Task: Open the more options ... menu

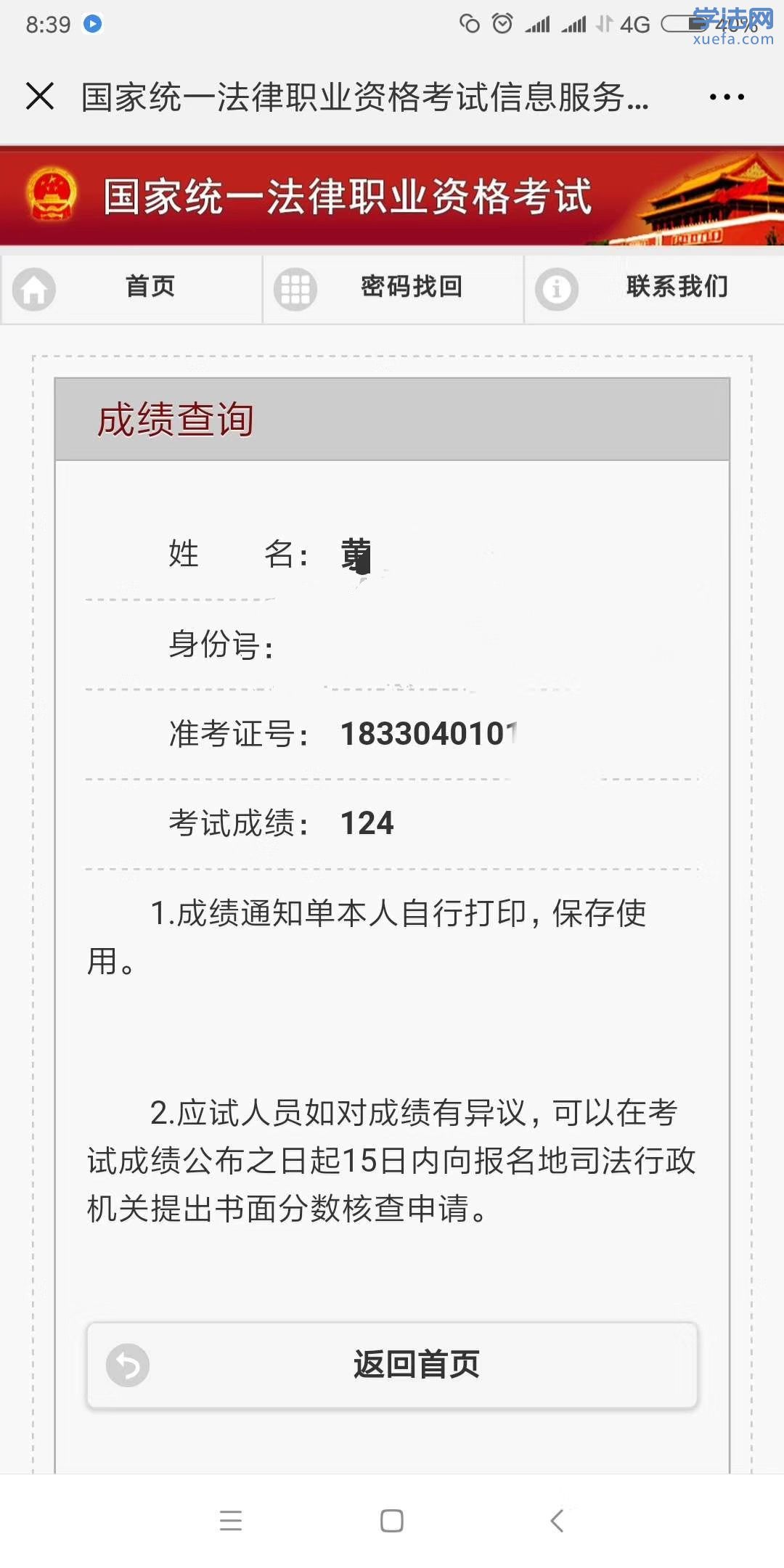Action: [726, 95]
